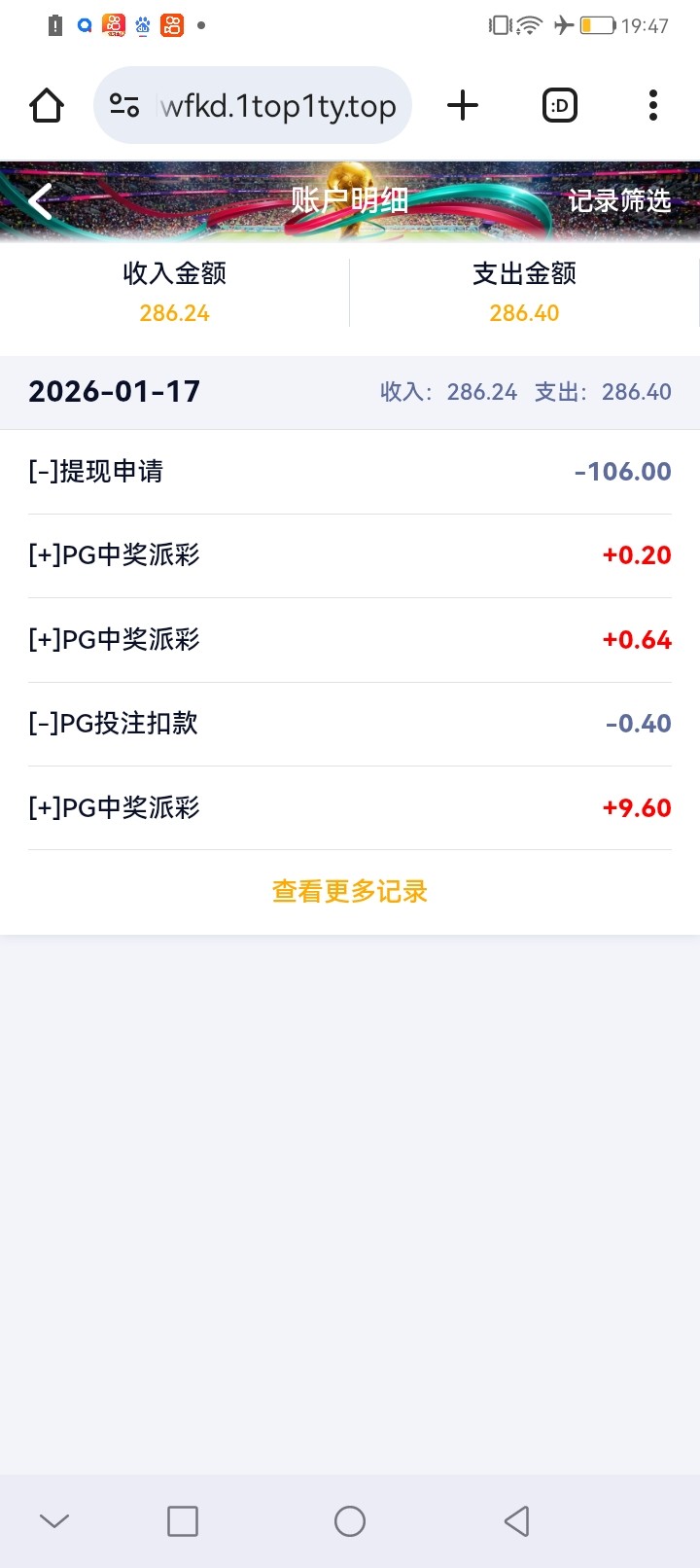Open the browser home page
This screenshot has height=1568, width=700.
pyautogui.click(x=47, y=105)
